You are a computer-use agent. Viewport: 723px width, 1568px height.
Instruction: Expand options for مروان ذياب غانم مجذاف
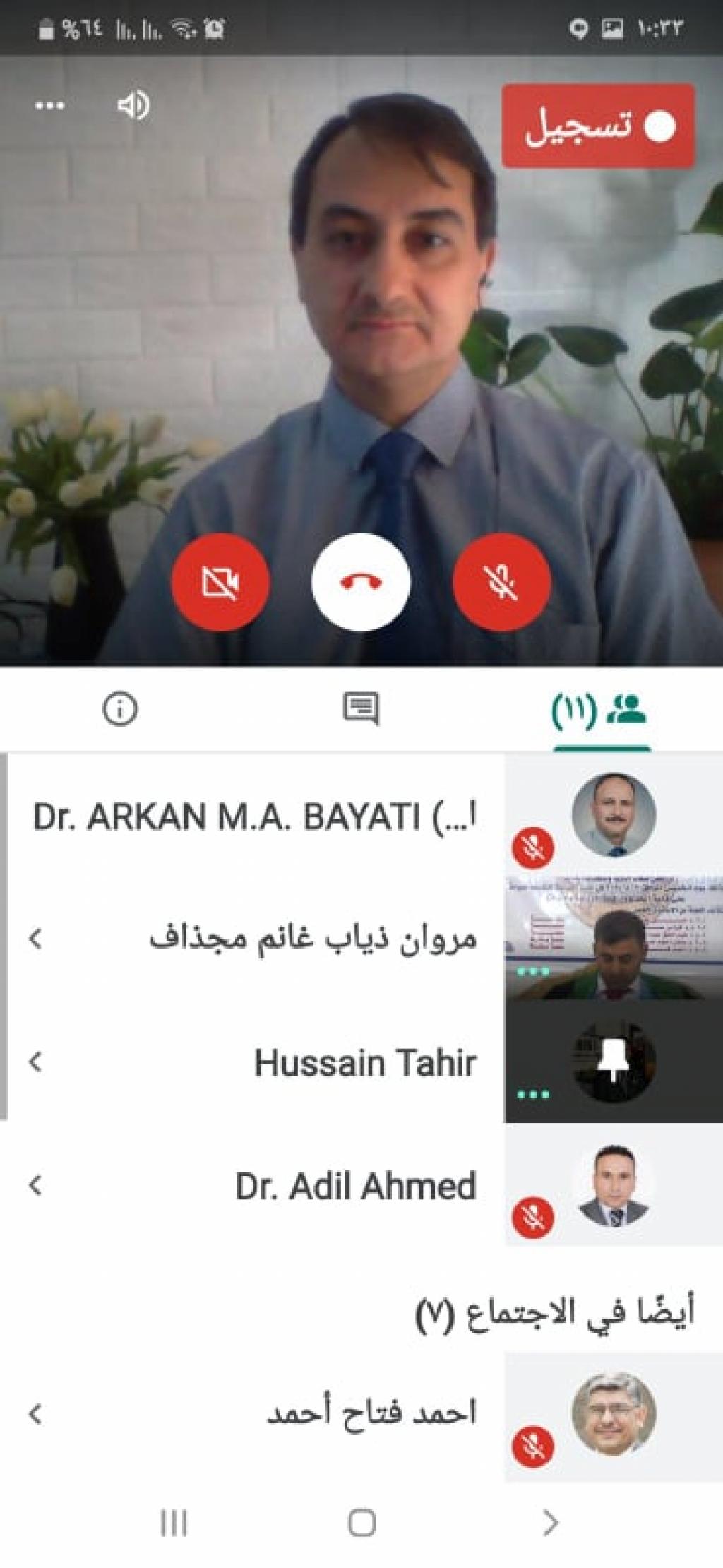[35, 939]
